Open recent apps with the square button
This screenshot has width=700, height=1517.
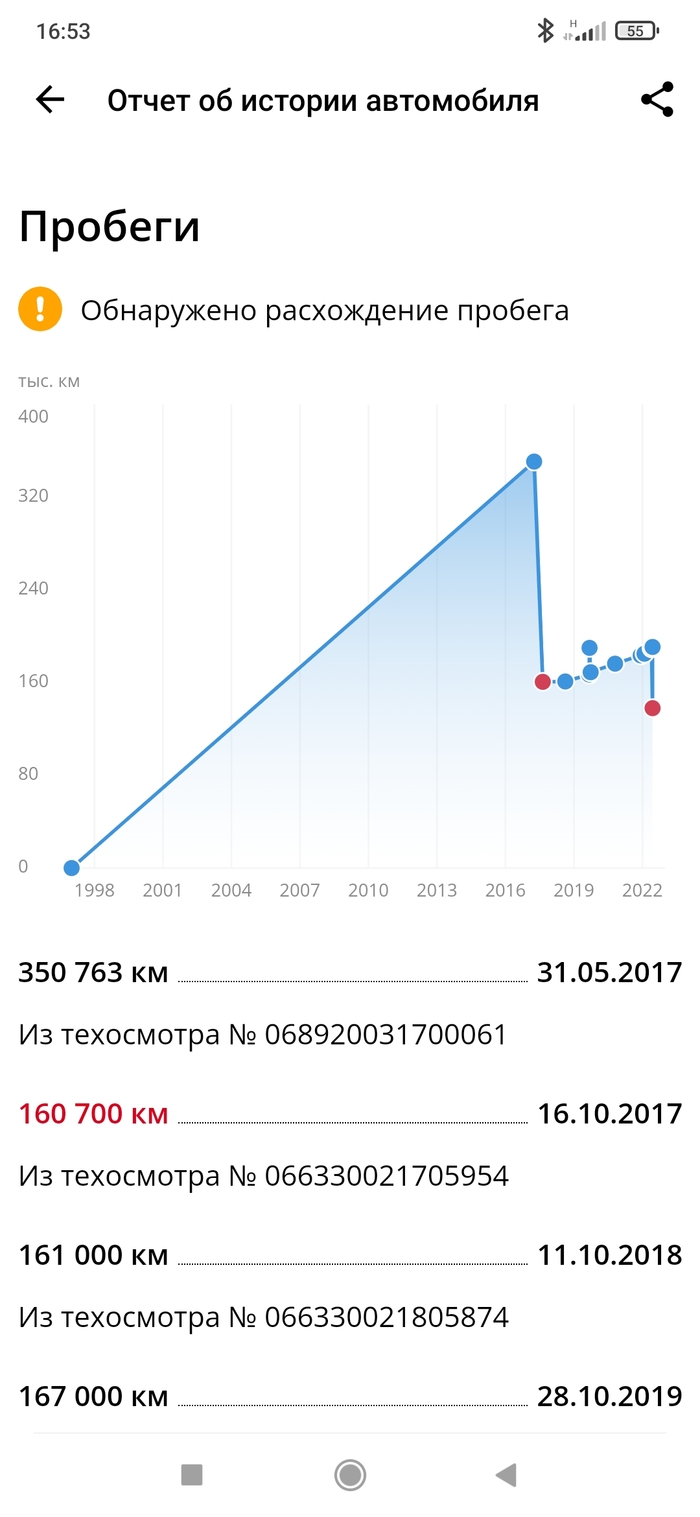tap(191, 1474)
